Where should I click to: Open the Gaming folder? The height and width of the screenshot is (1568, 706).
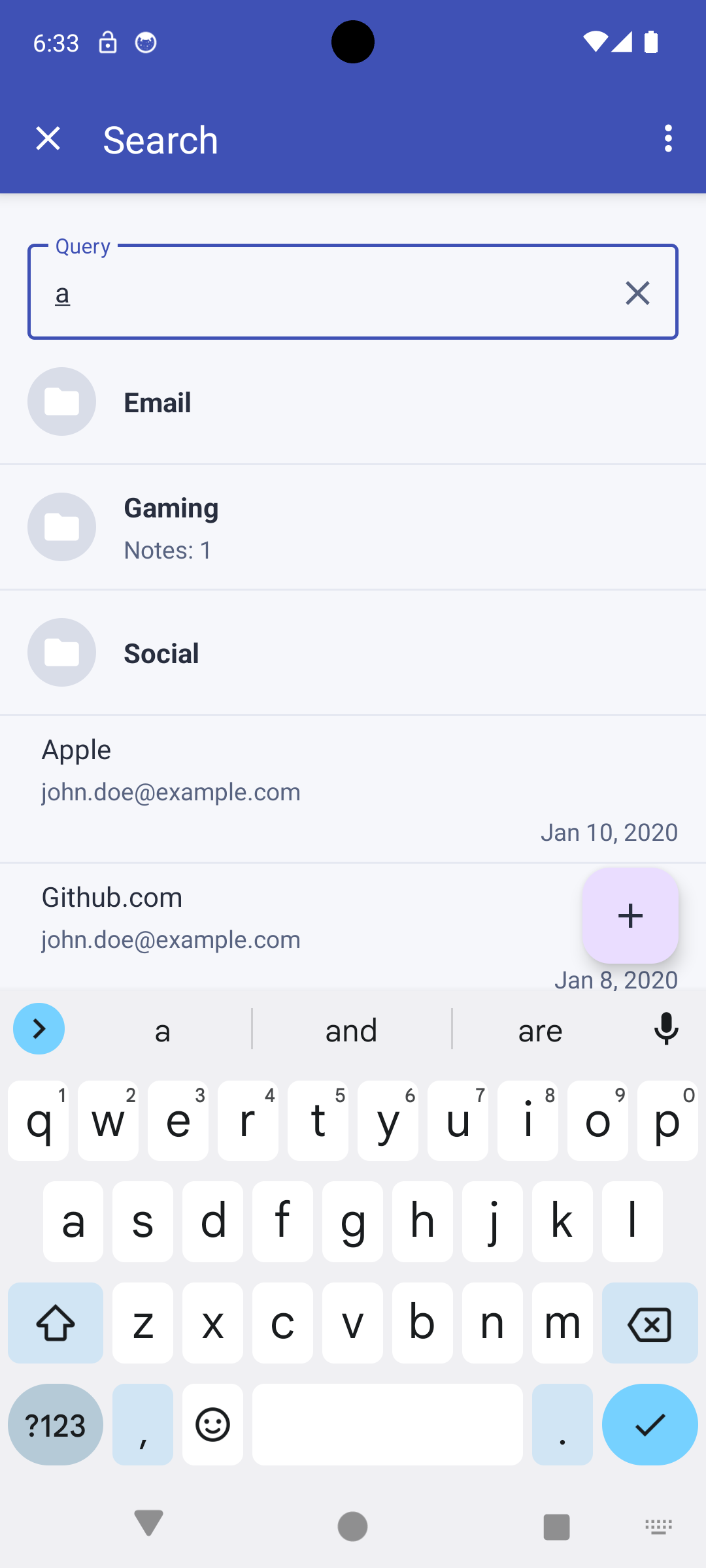click(x=353, y=528)
